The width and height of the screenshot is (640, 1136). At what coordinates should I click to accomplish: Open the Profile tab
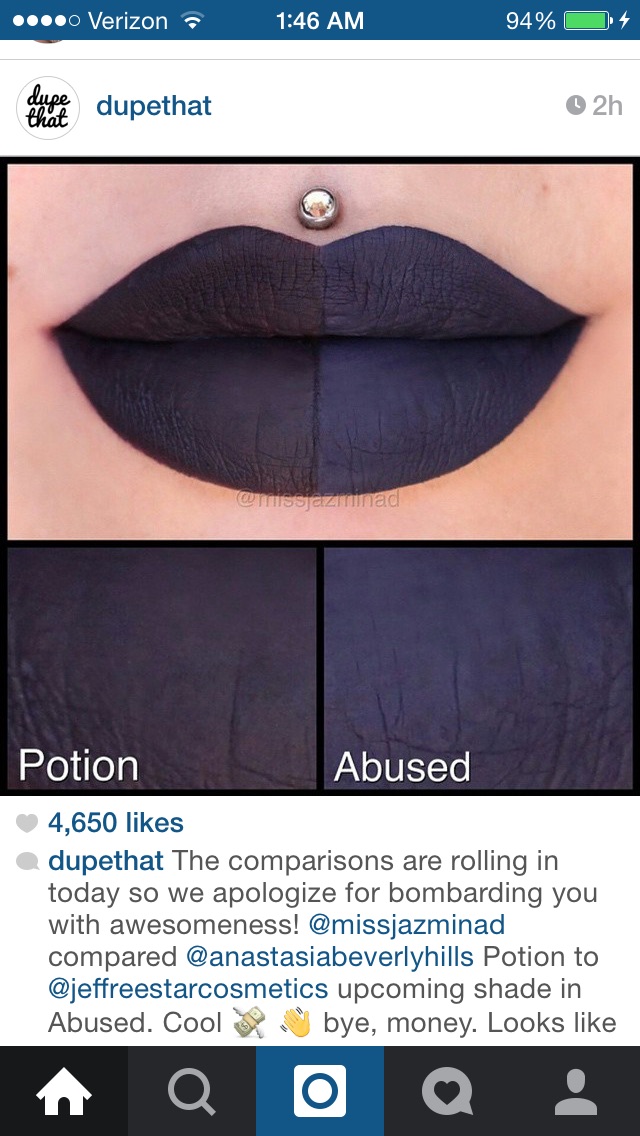[x=576, y=1091]
